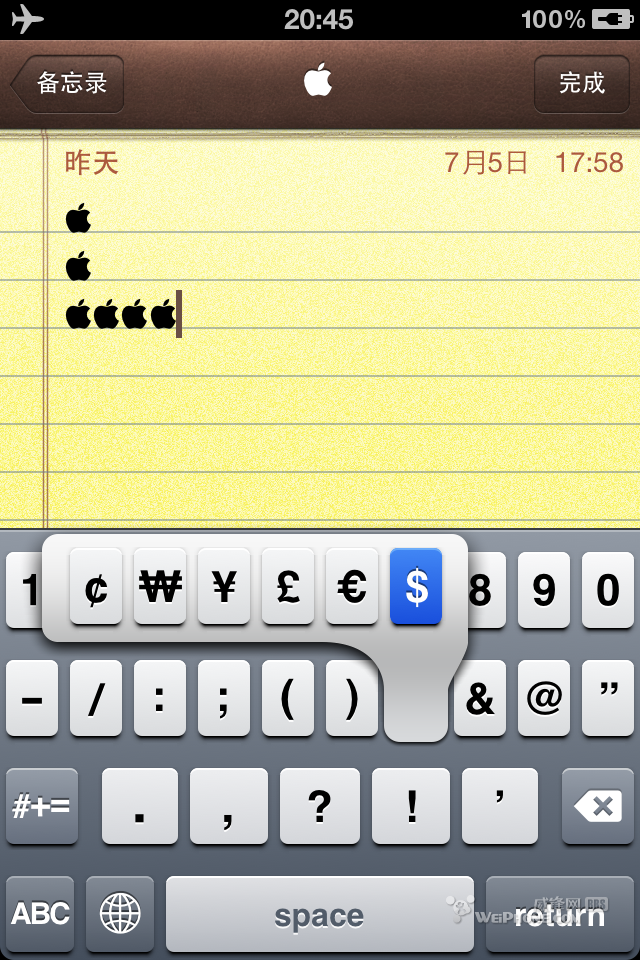Insert the pound £ symbol

coord(288,588)
